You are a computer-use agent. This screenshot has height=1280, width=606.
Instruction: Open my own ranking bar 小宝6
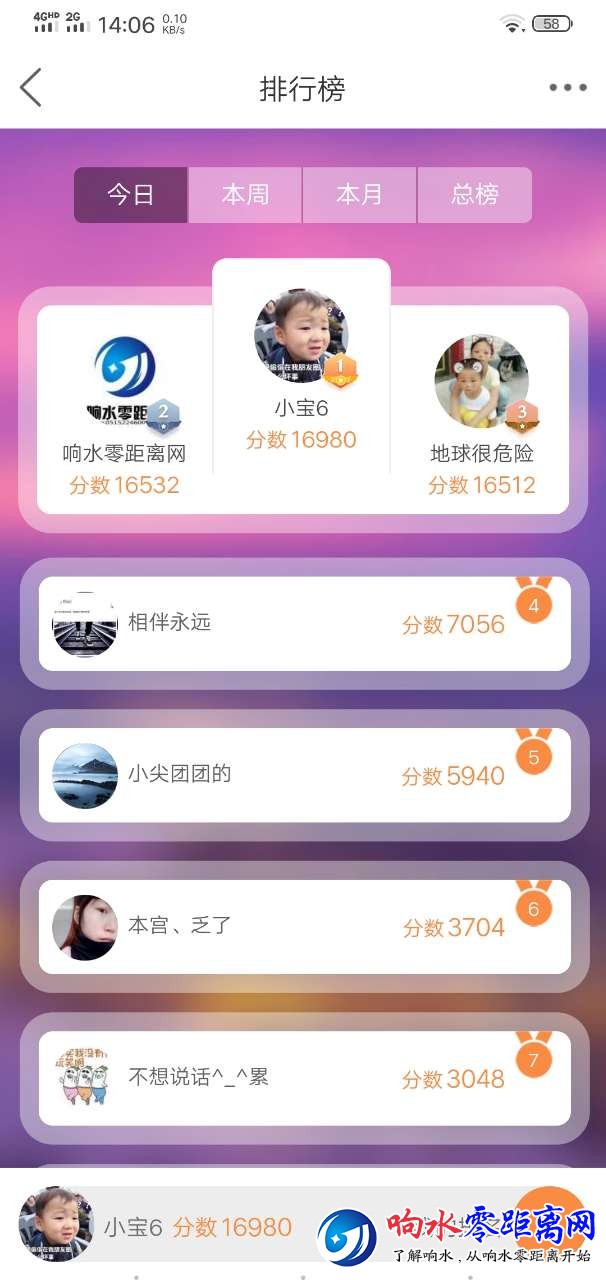point(160,1226)
